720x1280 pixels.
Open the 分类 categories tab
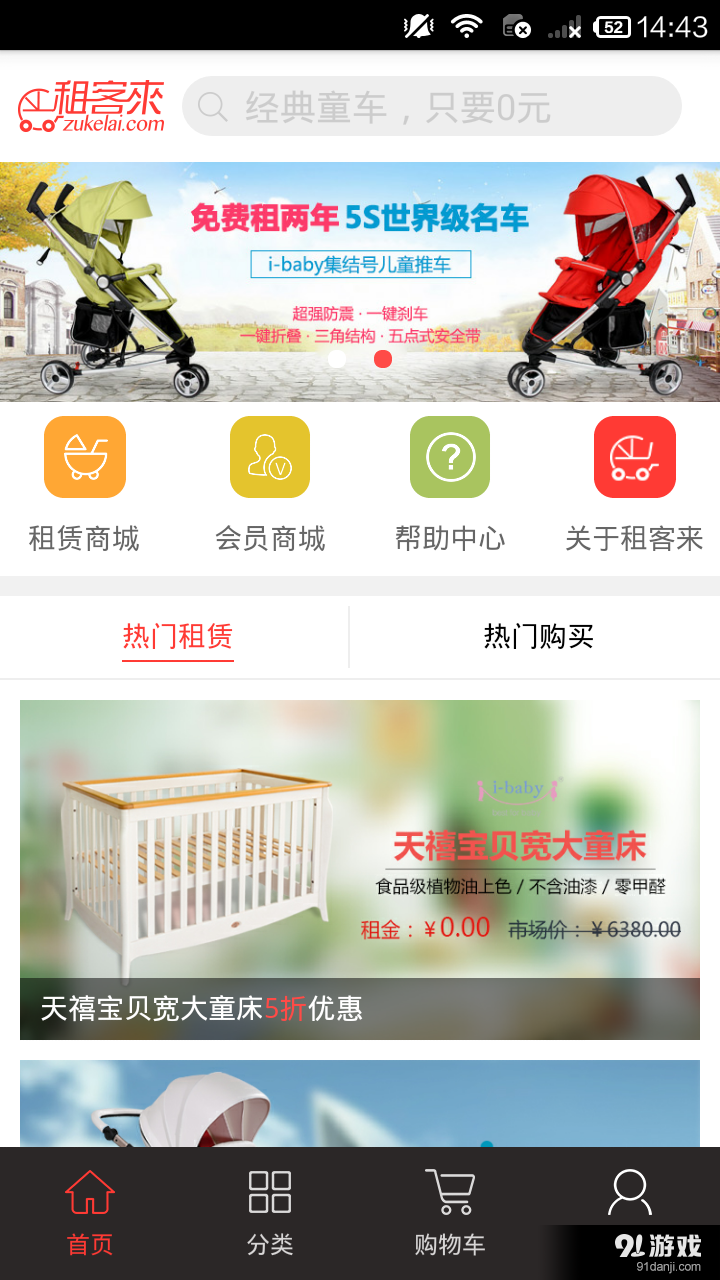[270, 1212]
